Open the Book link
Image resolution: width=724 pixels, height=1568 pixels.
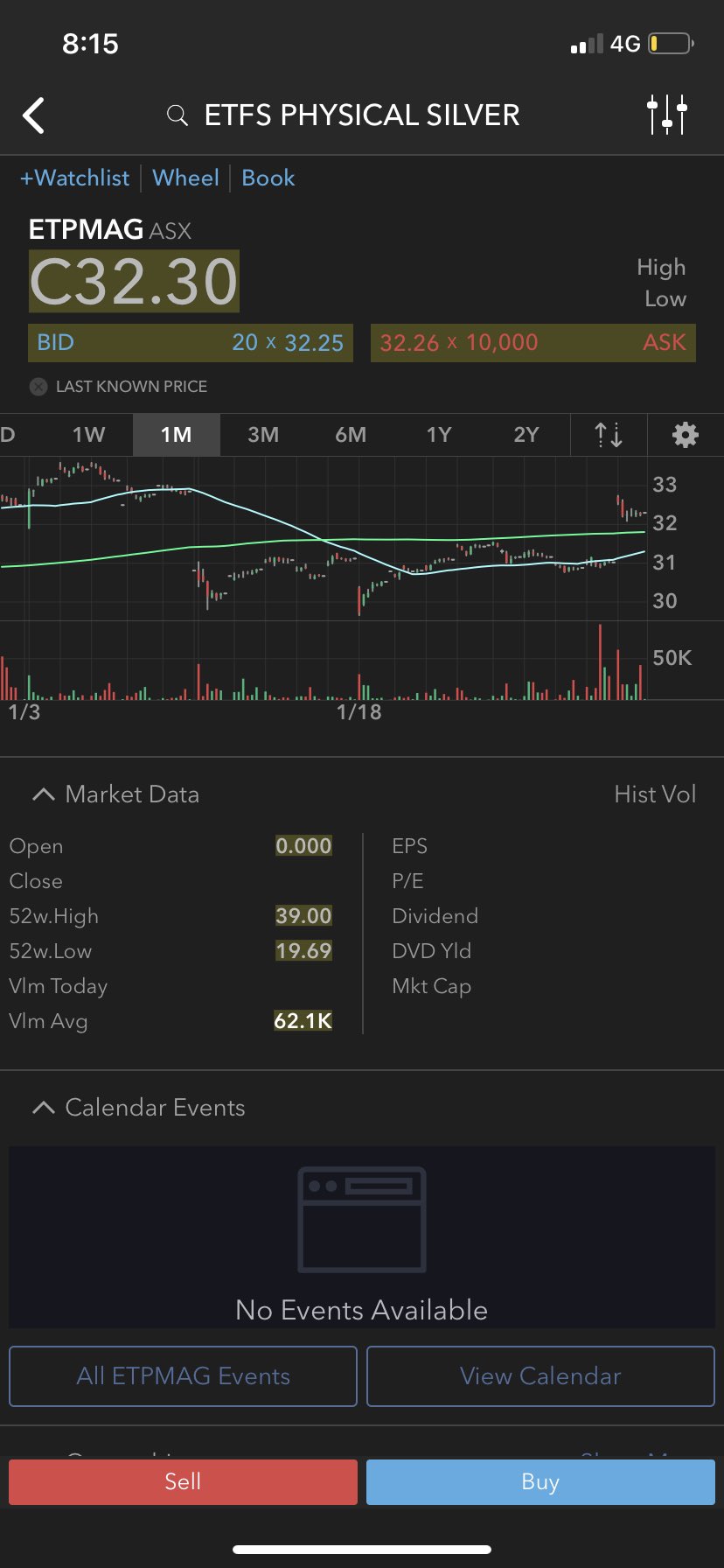pyautogui.click(x=268, y=178)
